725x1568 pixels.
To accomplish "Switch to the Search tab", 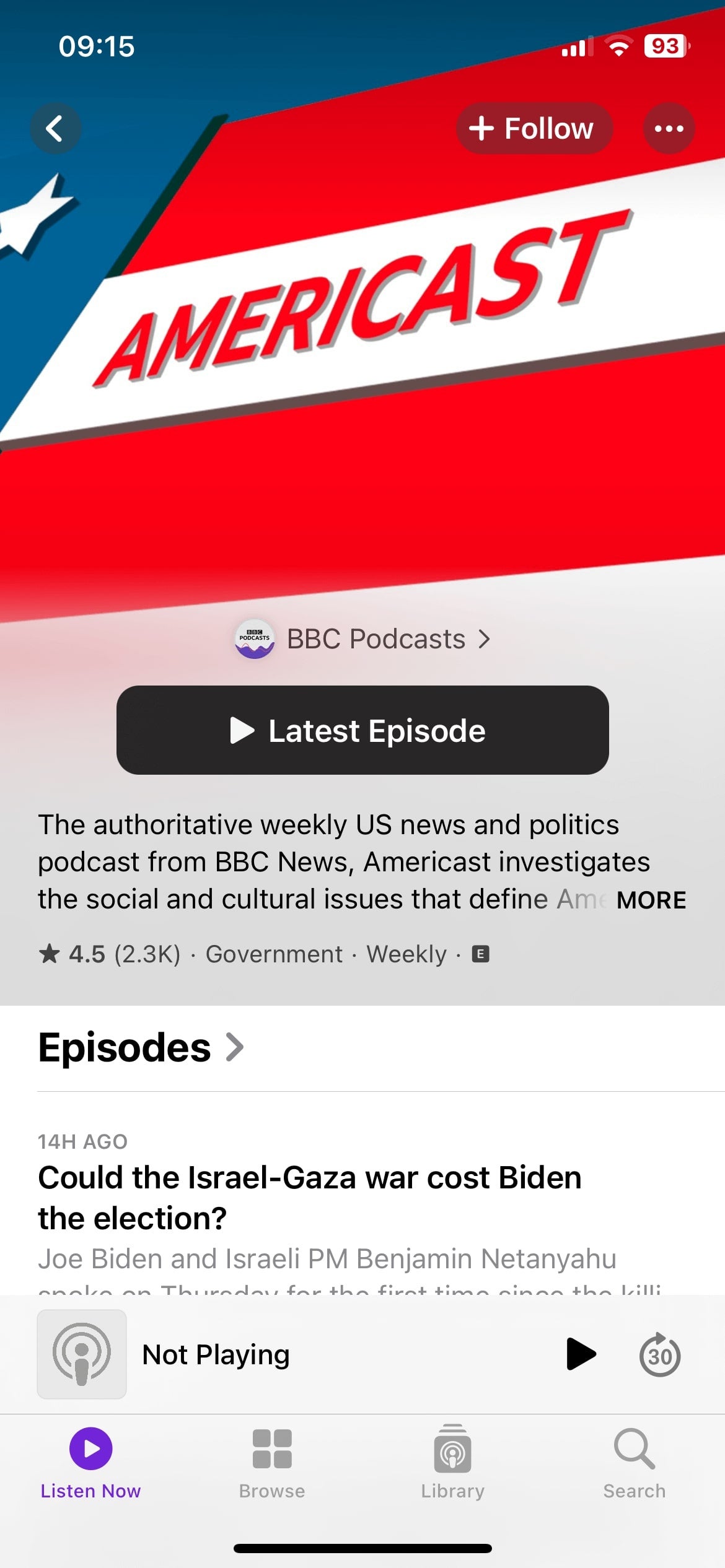I will coord(634,1463).
